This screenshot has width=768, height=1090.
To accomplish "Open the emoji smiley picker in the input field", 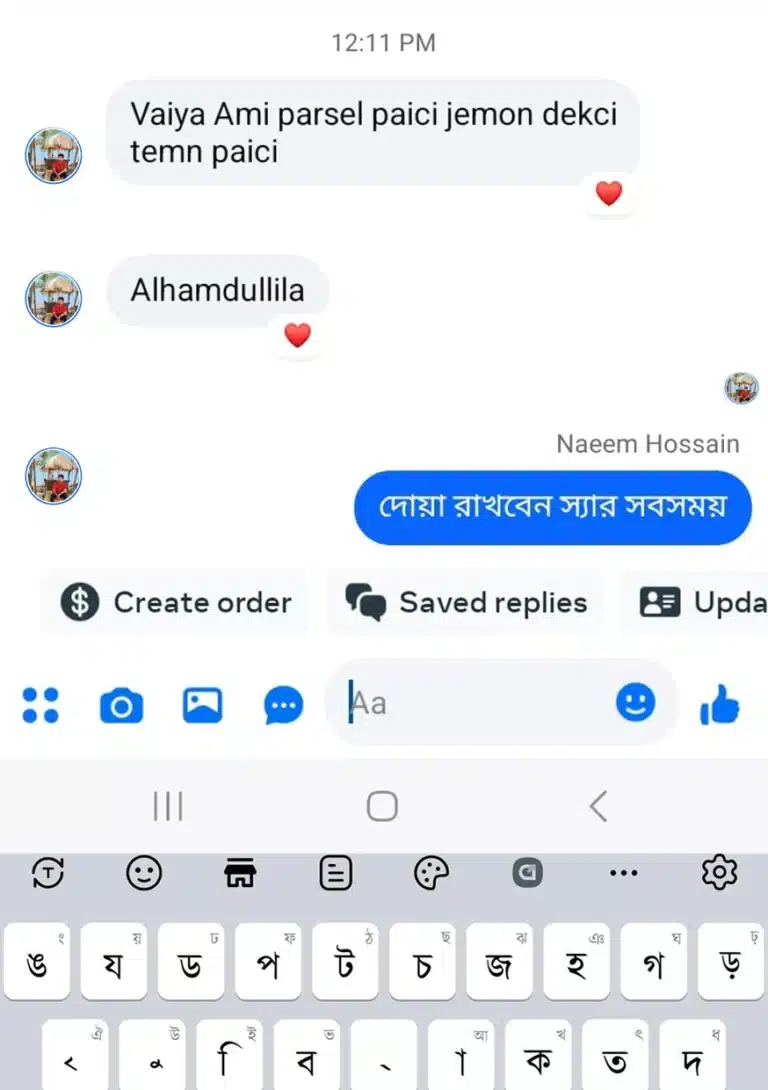I will point(635,703).
